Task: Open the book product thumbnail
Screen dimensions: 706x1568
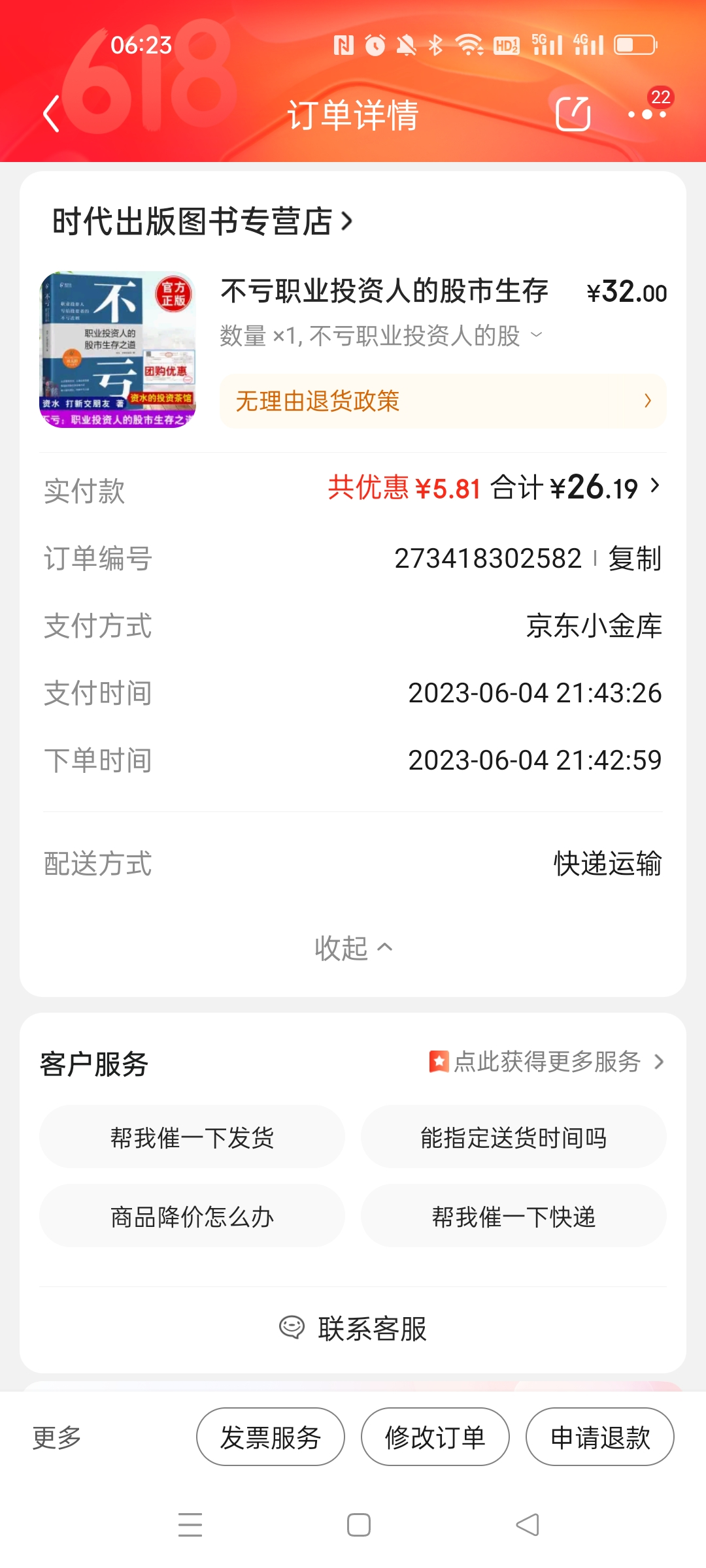Action: click(118, 350)
